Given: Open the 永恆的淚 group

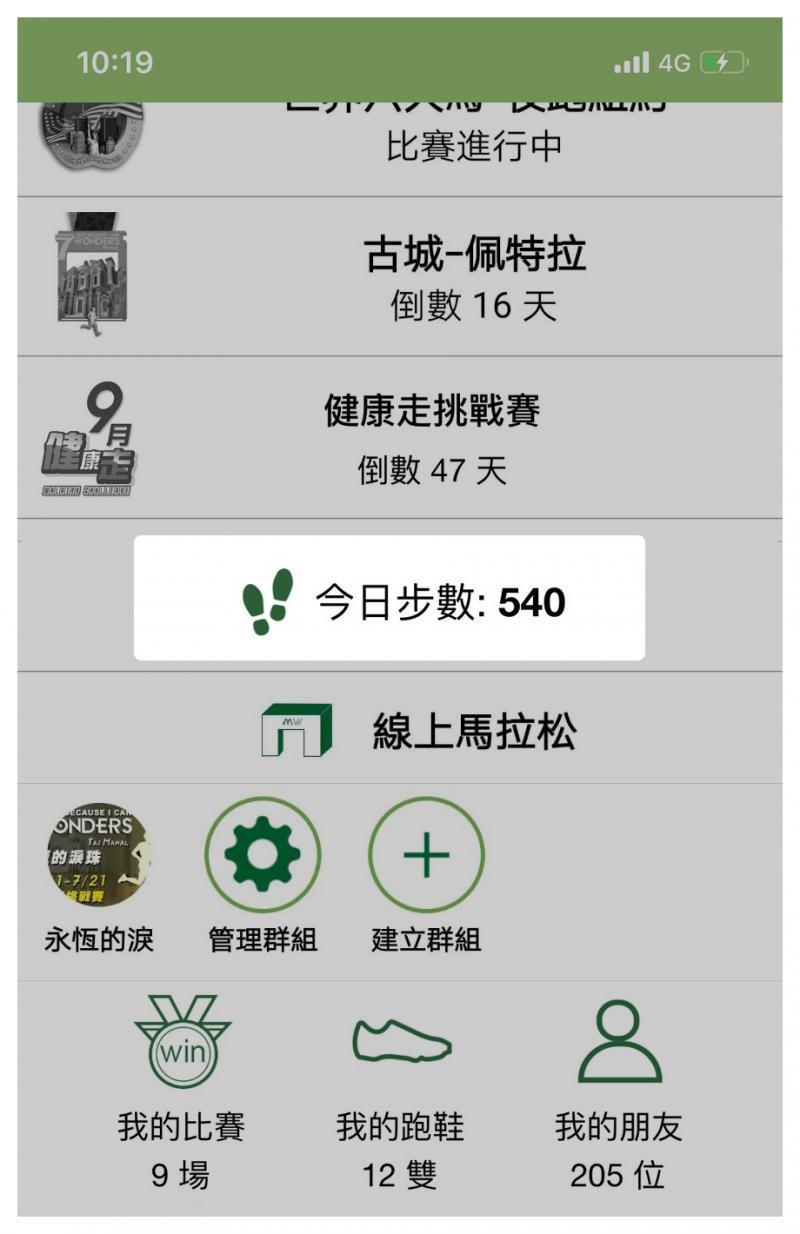Looking at the screenshot, I should click(98, 858).
